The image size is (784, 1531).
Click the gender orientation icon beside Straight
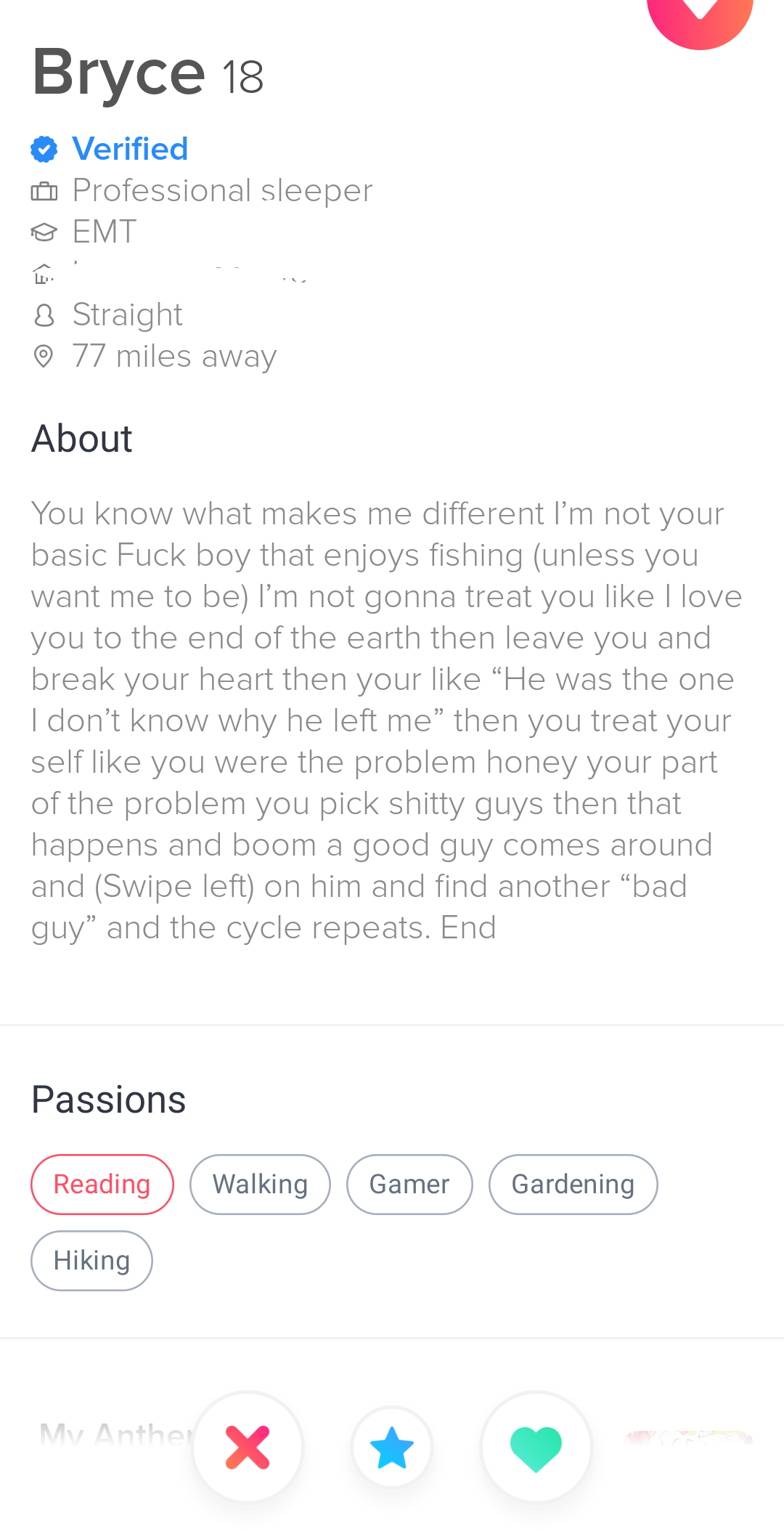pos(44,314)
